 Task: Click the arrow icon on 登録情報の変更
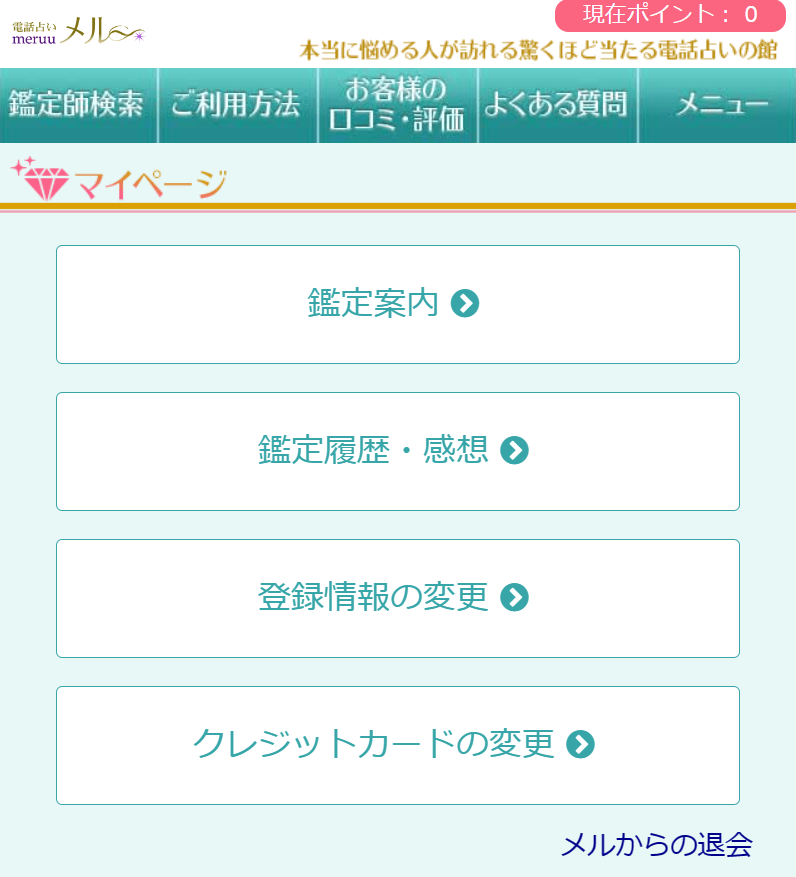pyautogui.click(x=516, y=598)
